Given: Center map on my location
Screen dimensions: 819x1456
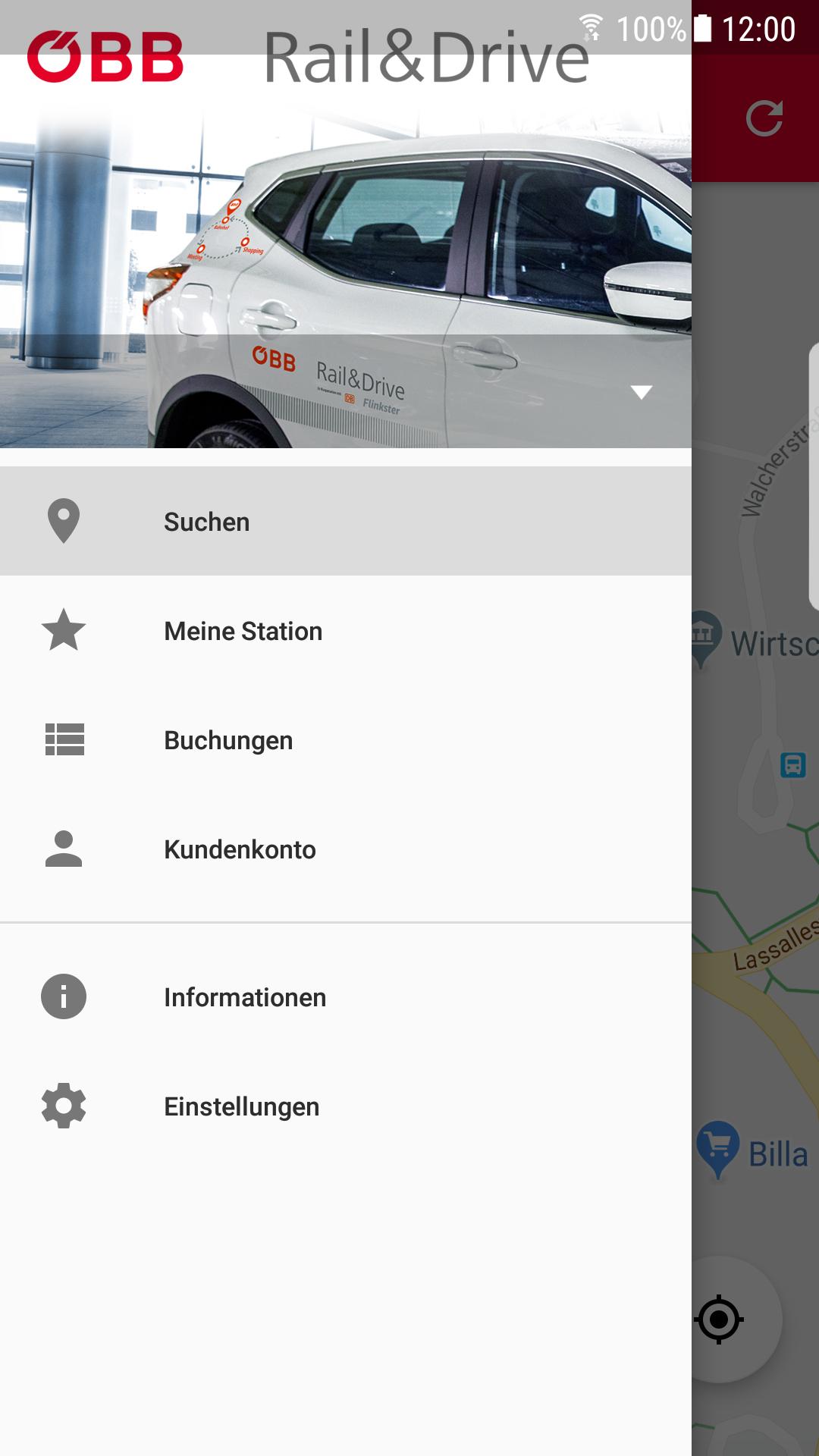Looking at the screenshot, I should click(719, 1319).
